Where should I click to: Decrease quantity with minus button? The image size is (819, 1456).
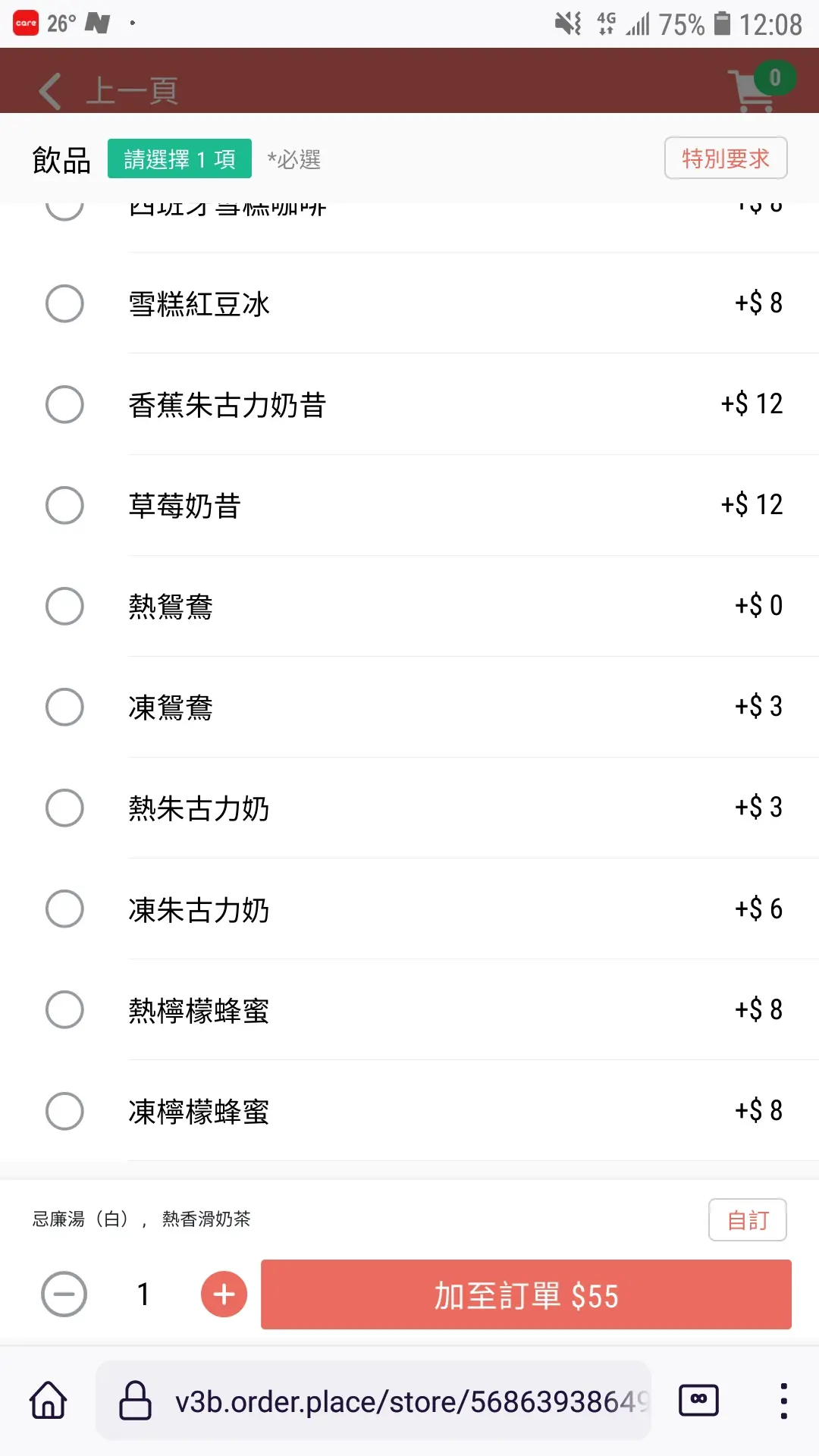click(64, 1294)
